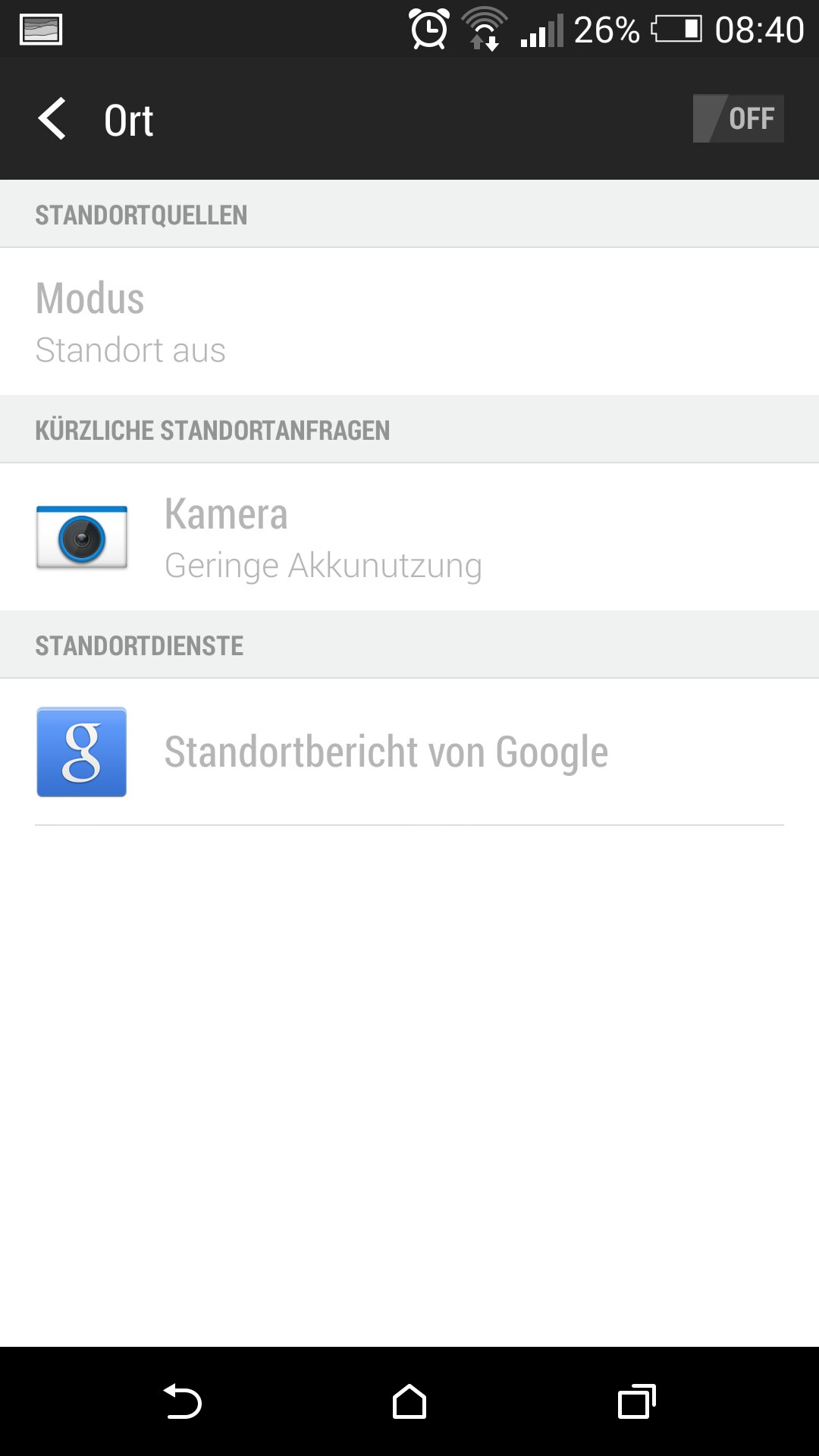Open Standortbericht von Google
Image resolution: width=819 pixels, height=1456 pixels.
[x=409, y=752]
